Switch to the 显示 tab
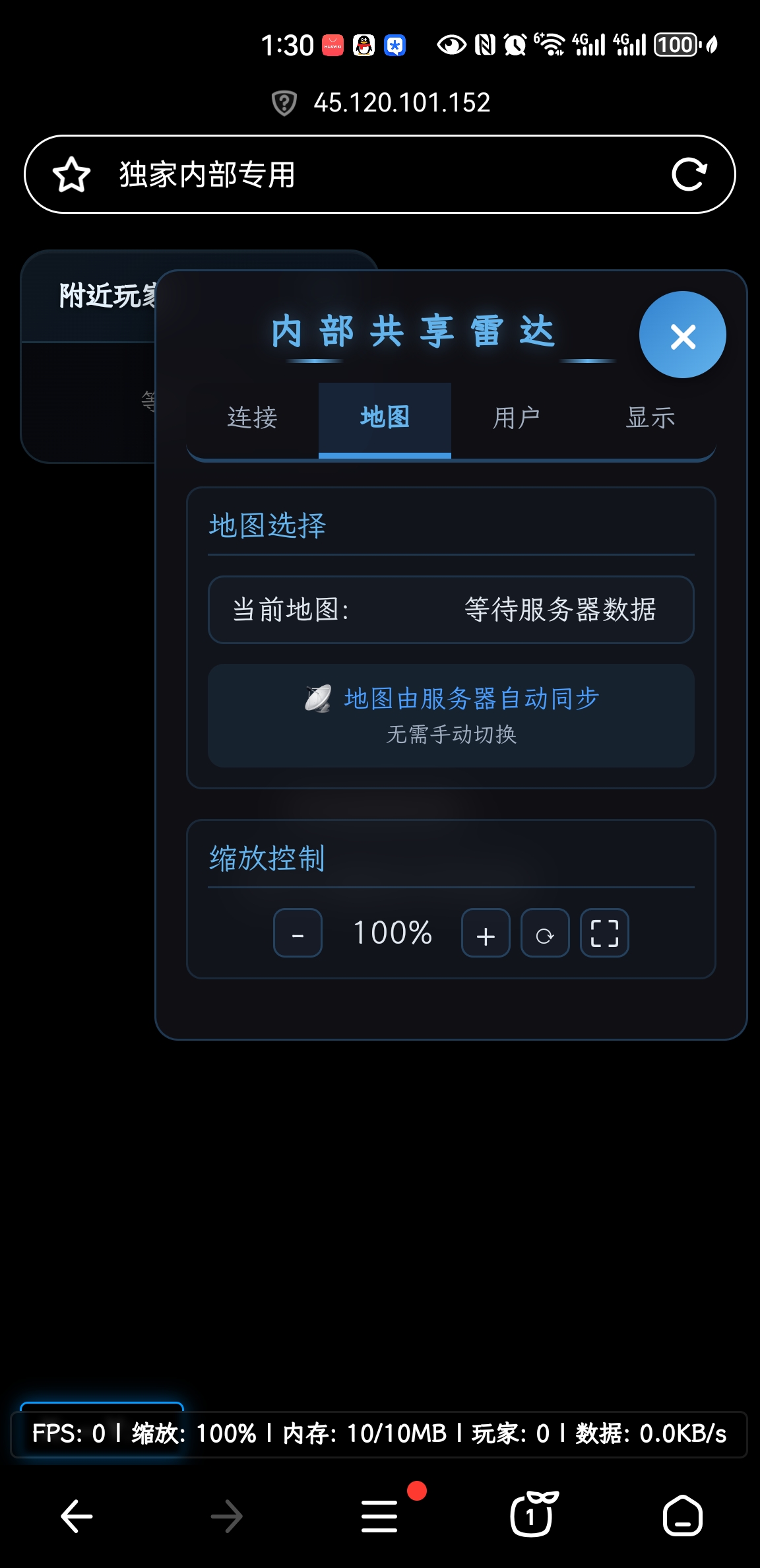The image size is (760, 1568). [x=650, y=418]
